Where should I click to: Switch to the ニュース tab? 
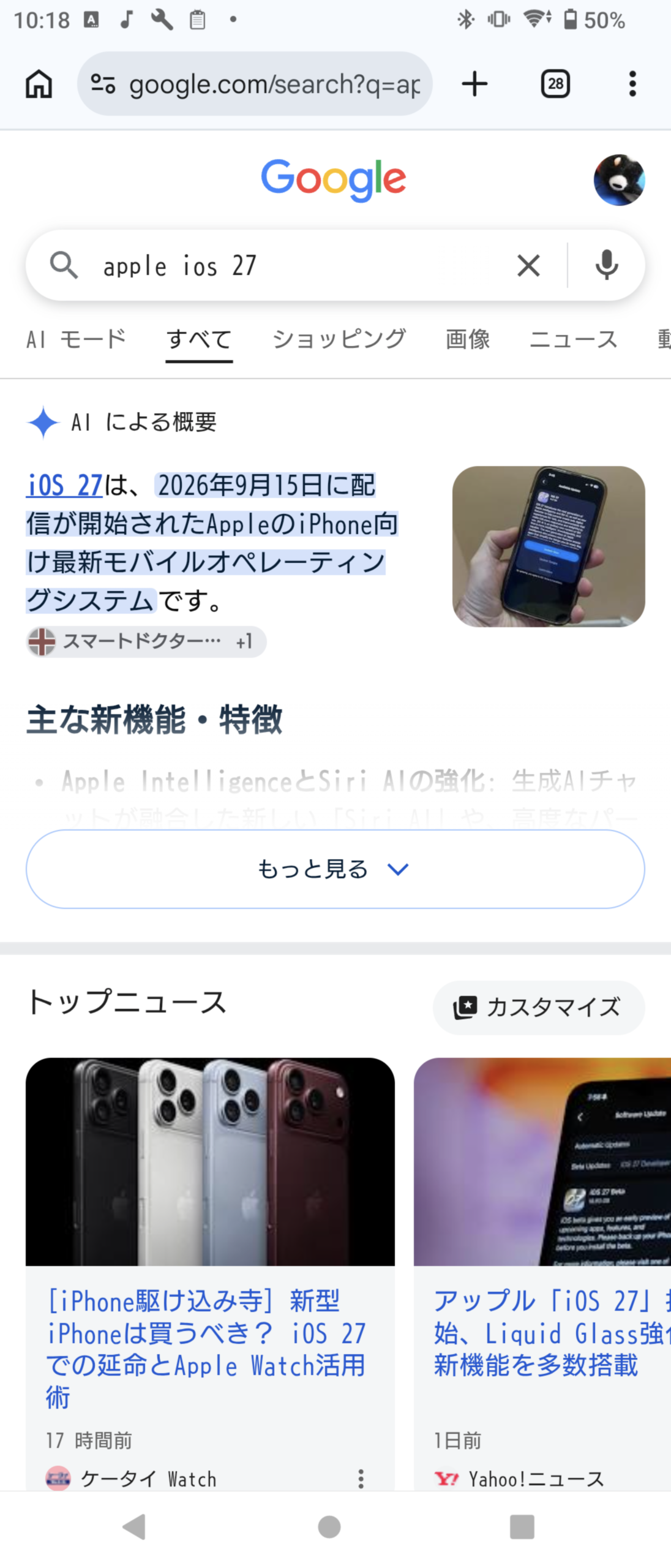pos(573,339)
